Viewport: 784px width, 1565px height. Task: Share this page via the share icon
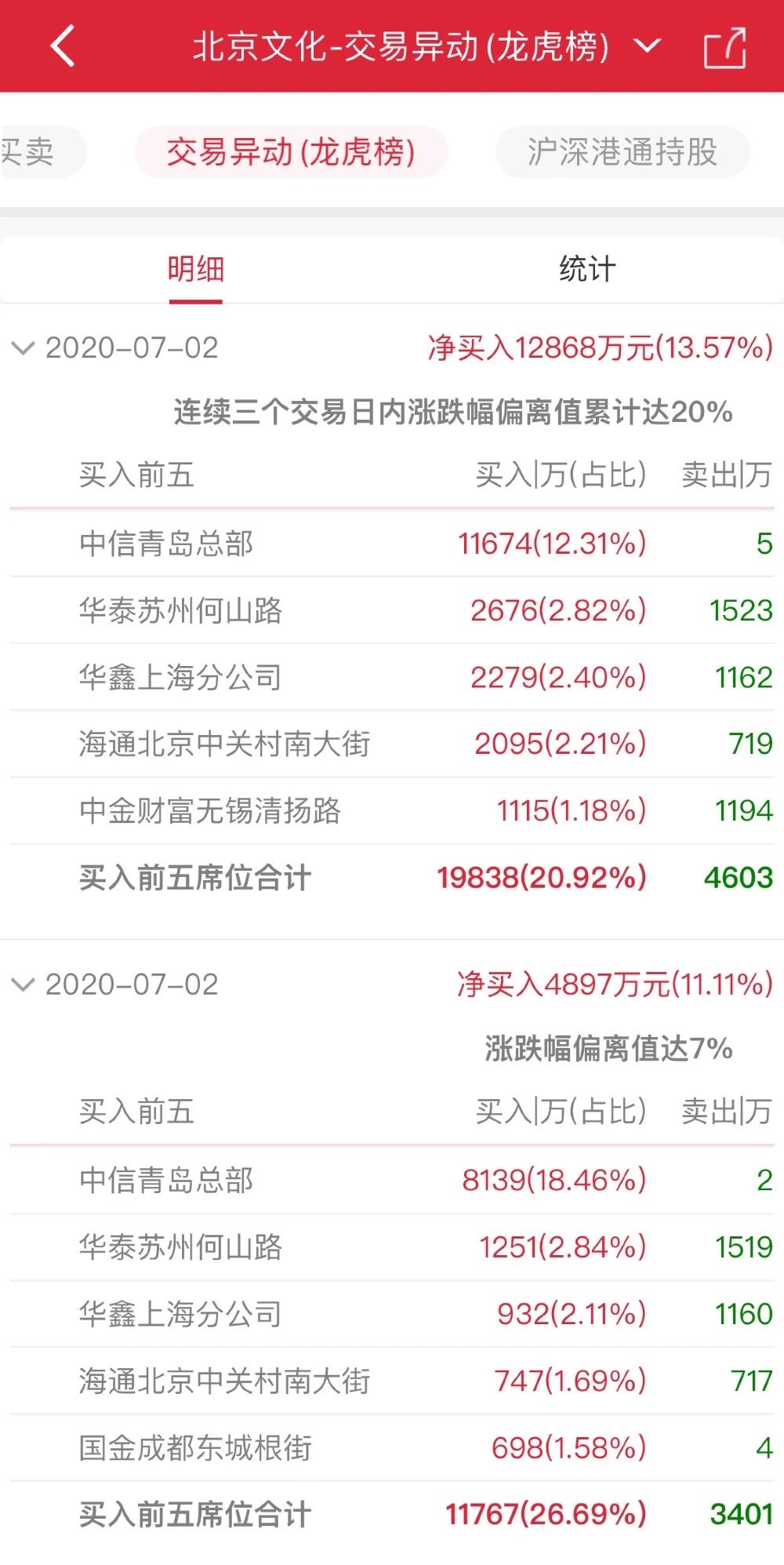pos(725,48)
